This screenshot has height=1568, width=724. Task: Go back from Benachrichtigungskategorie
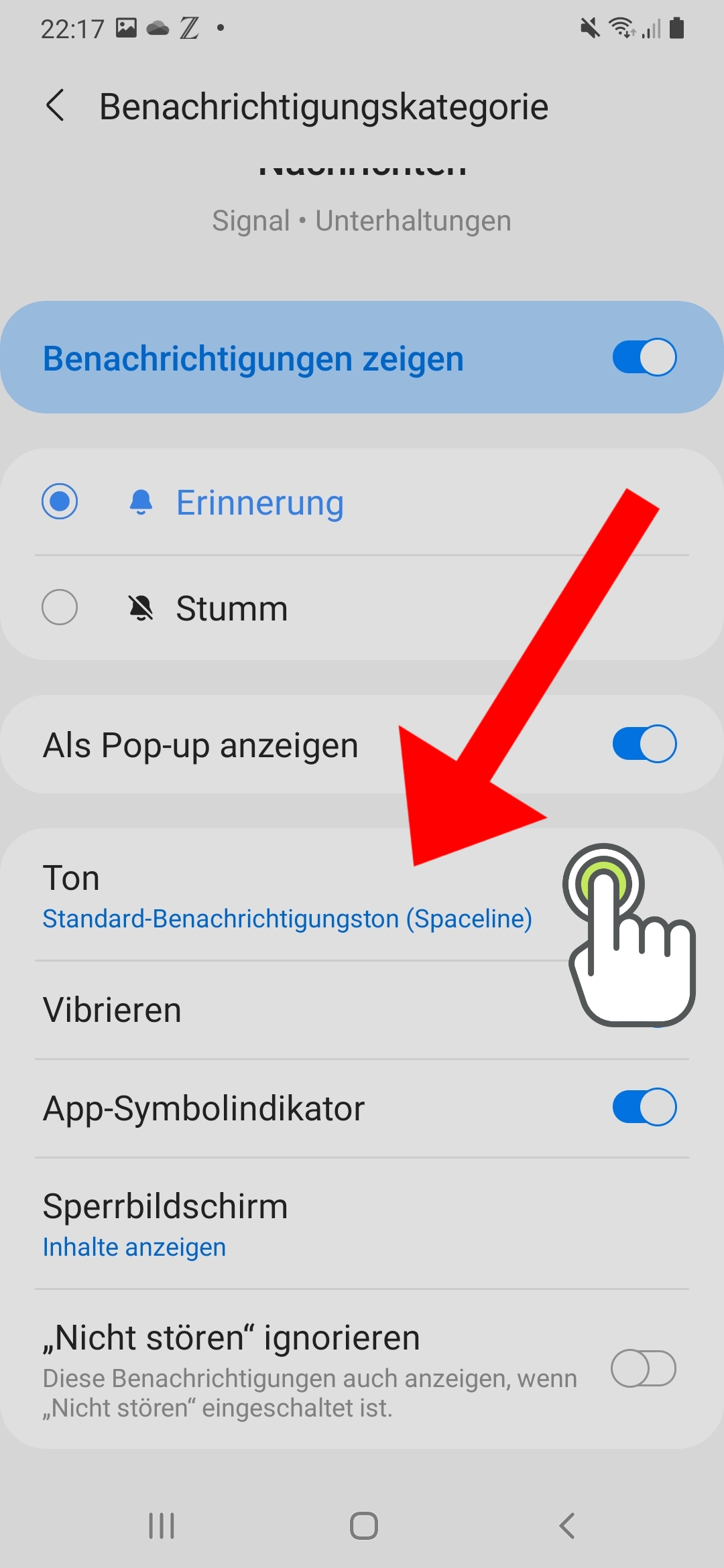click(55, 106)
